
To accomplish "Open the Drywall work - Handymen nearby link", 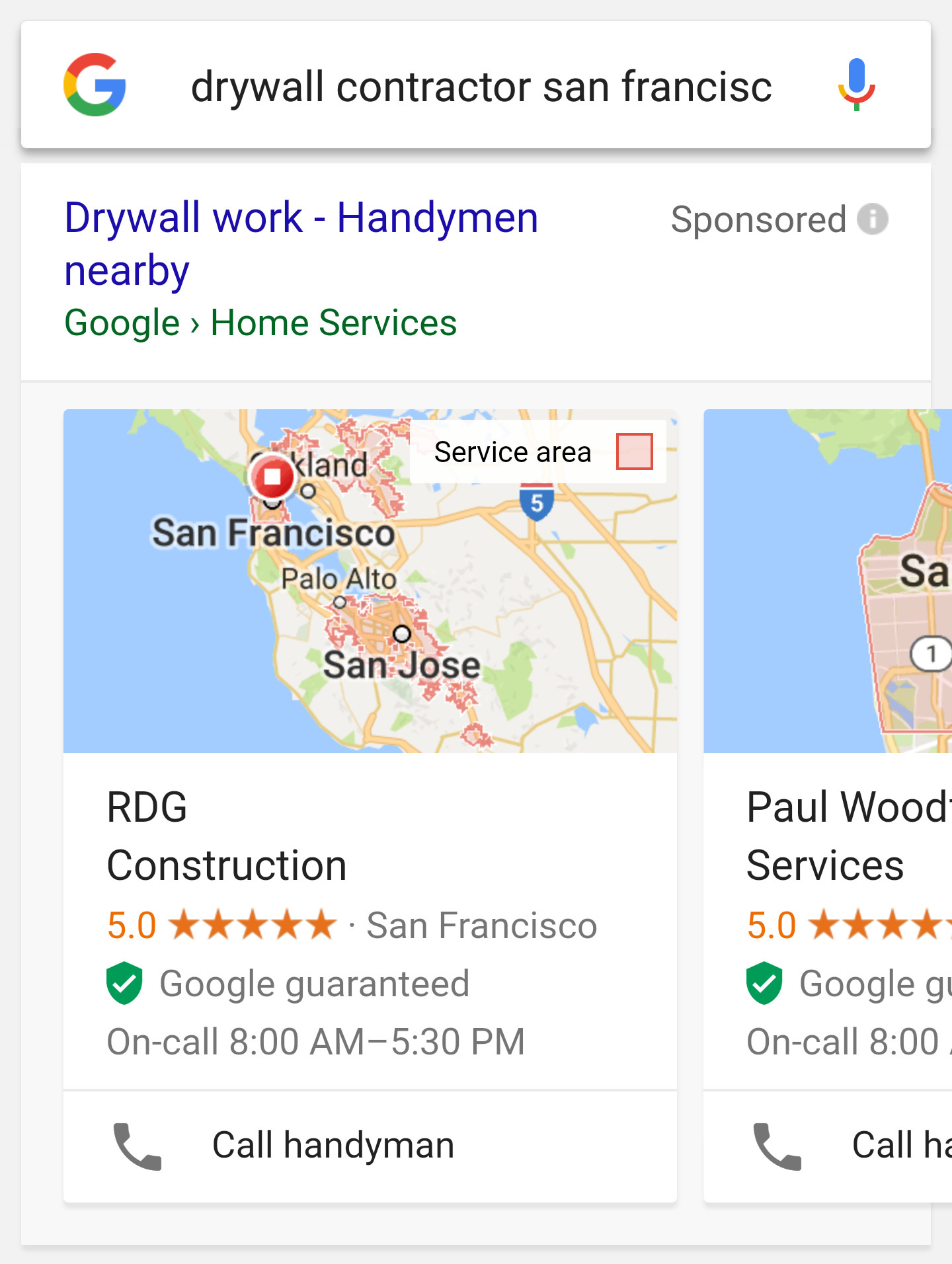I will [x=301, y=243].
